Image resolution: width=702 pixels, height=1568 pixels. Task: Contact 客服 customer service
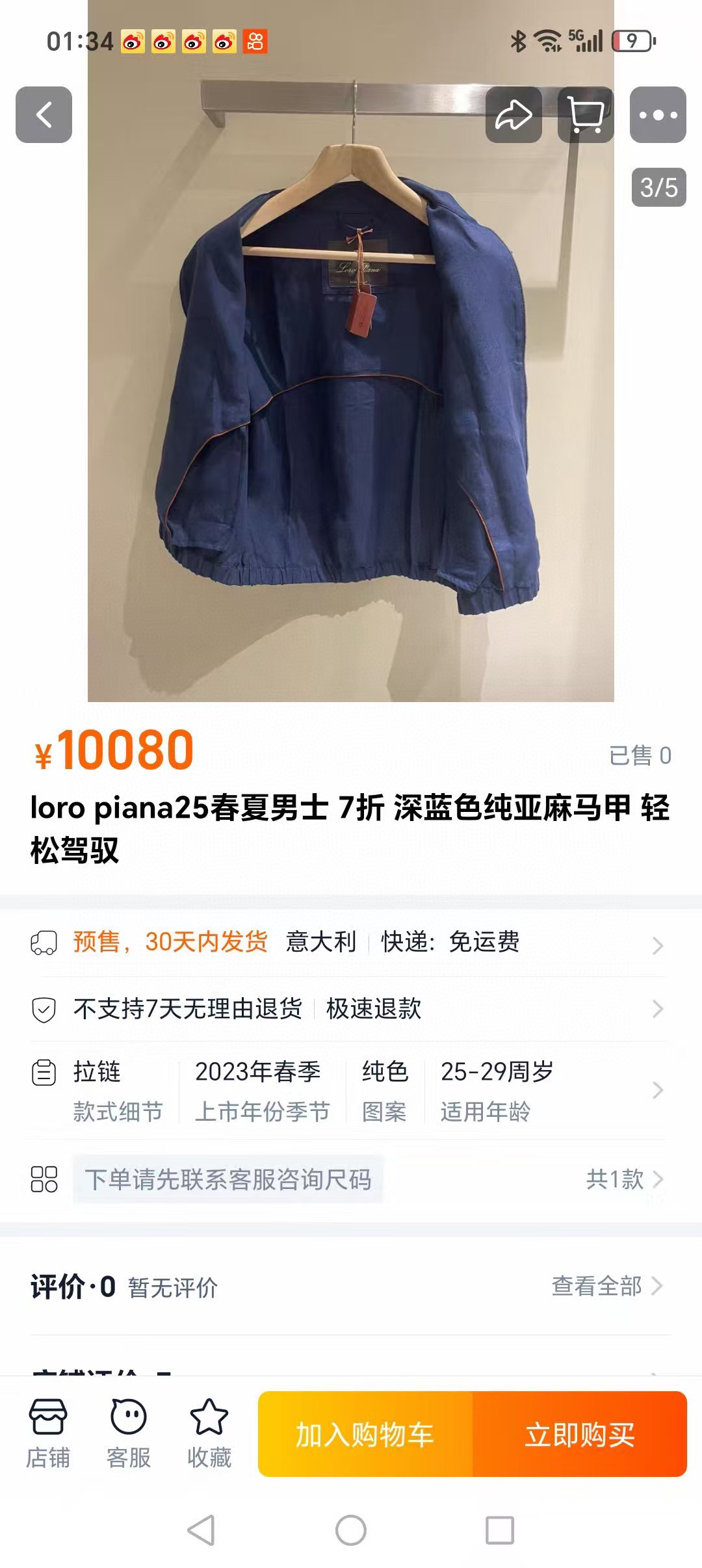pyautogui.click(x=129, y=1433)
